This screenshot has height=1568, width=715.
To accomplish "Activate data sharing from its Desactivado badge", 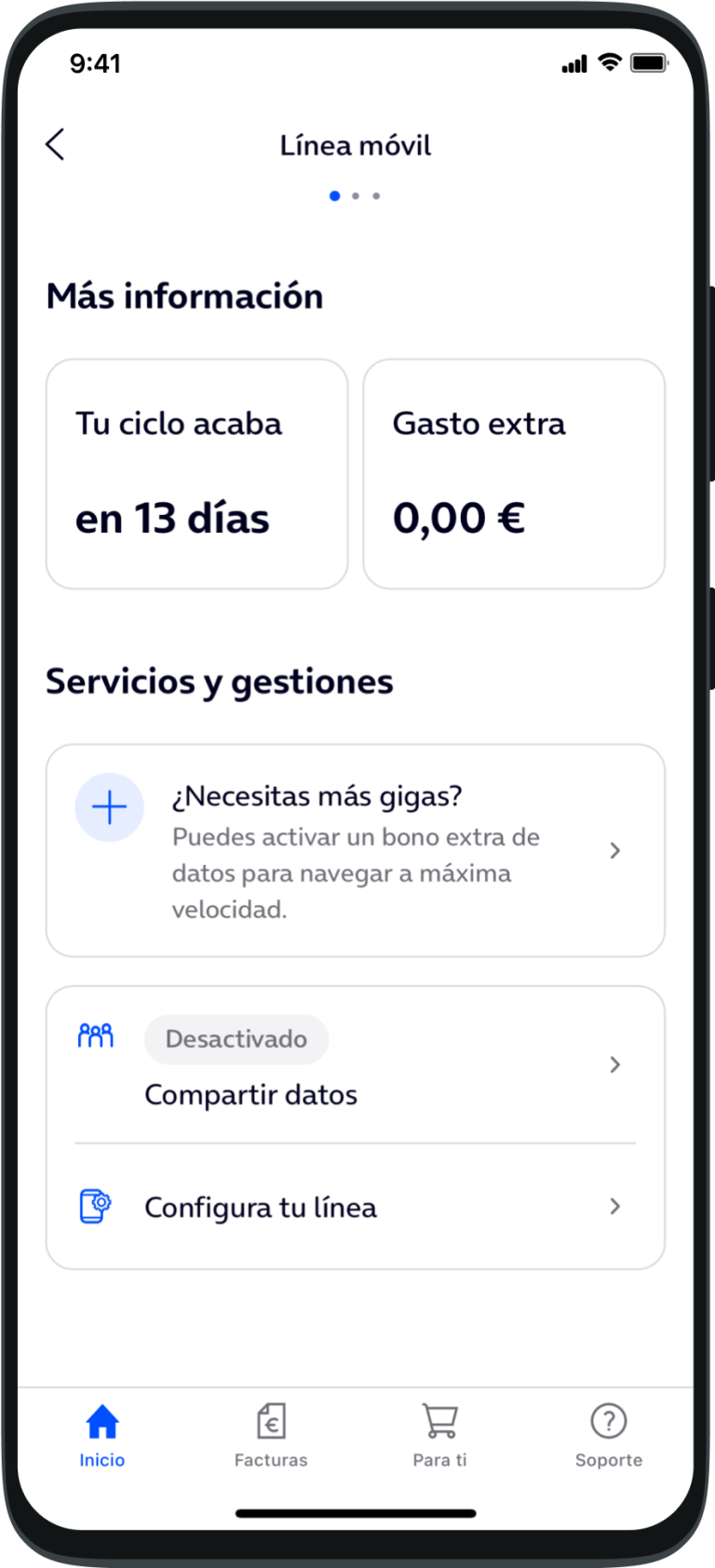I will pos(236,1039).
